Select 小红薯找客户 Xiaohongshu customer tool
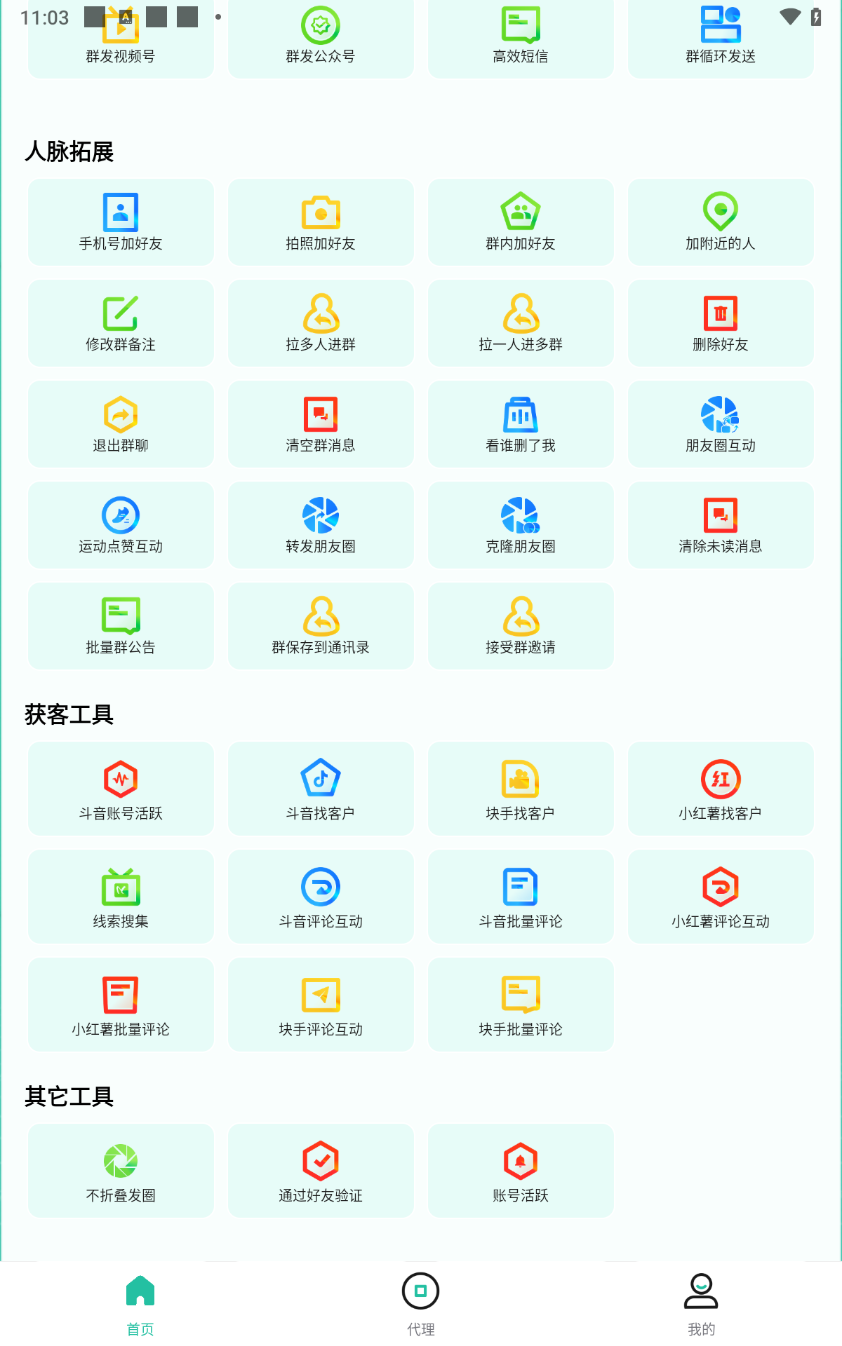842x1346 pixels. pyautogui.click(x=720, y=789)
